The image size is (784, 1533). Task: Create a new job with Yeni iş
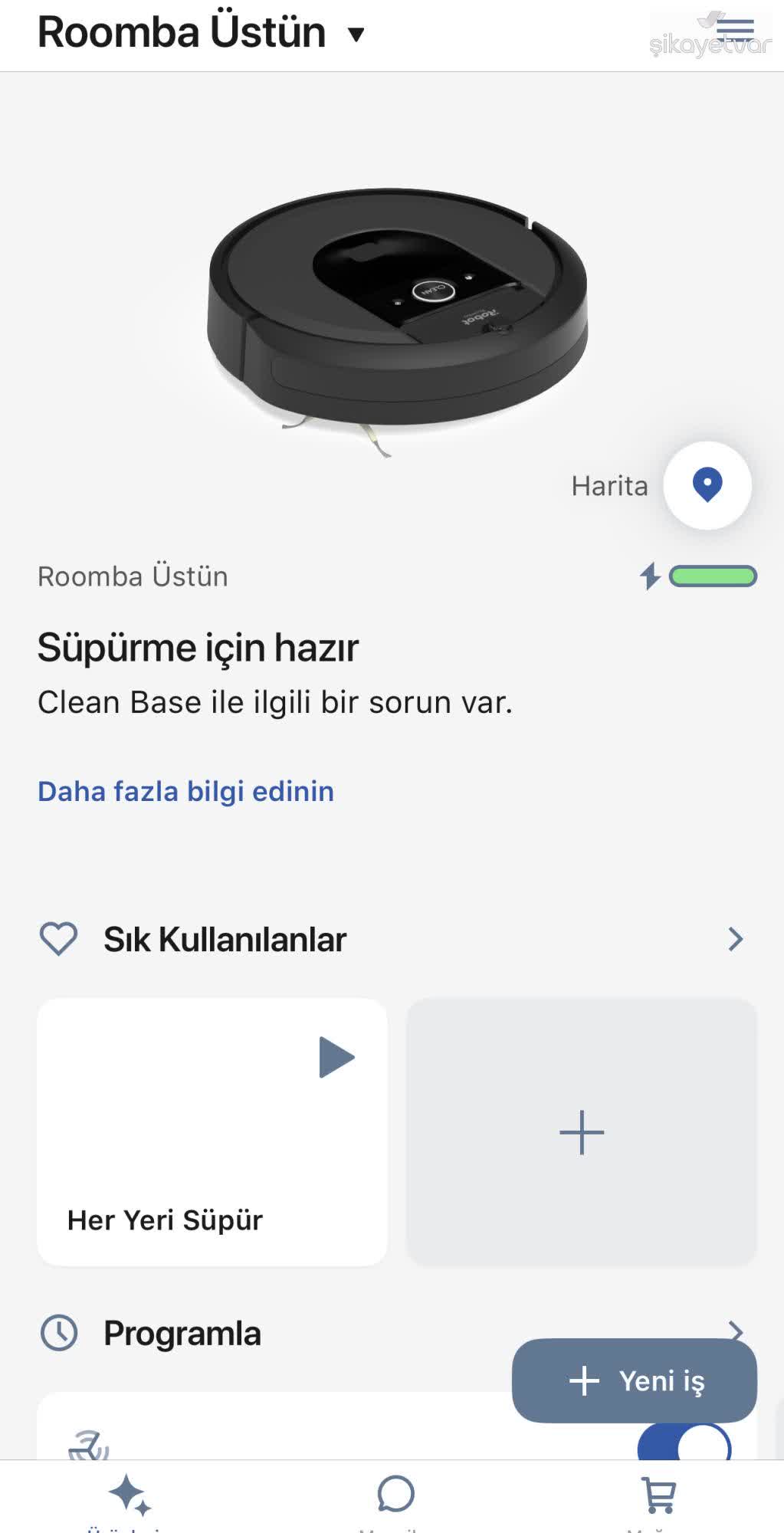tap(634, 1380)
